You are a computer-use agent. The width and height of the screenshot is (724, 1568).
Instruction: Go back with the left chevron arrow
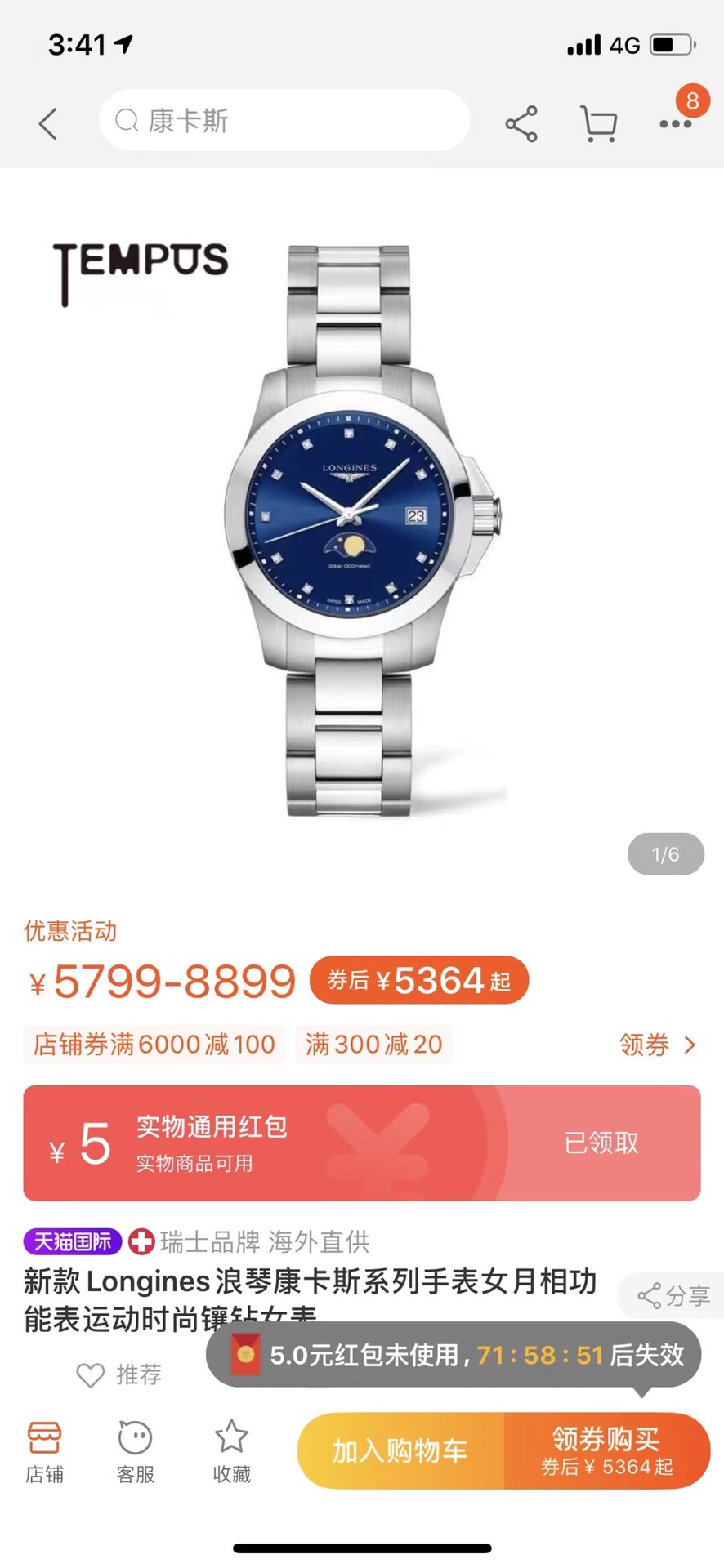click(x=47, y=122)
